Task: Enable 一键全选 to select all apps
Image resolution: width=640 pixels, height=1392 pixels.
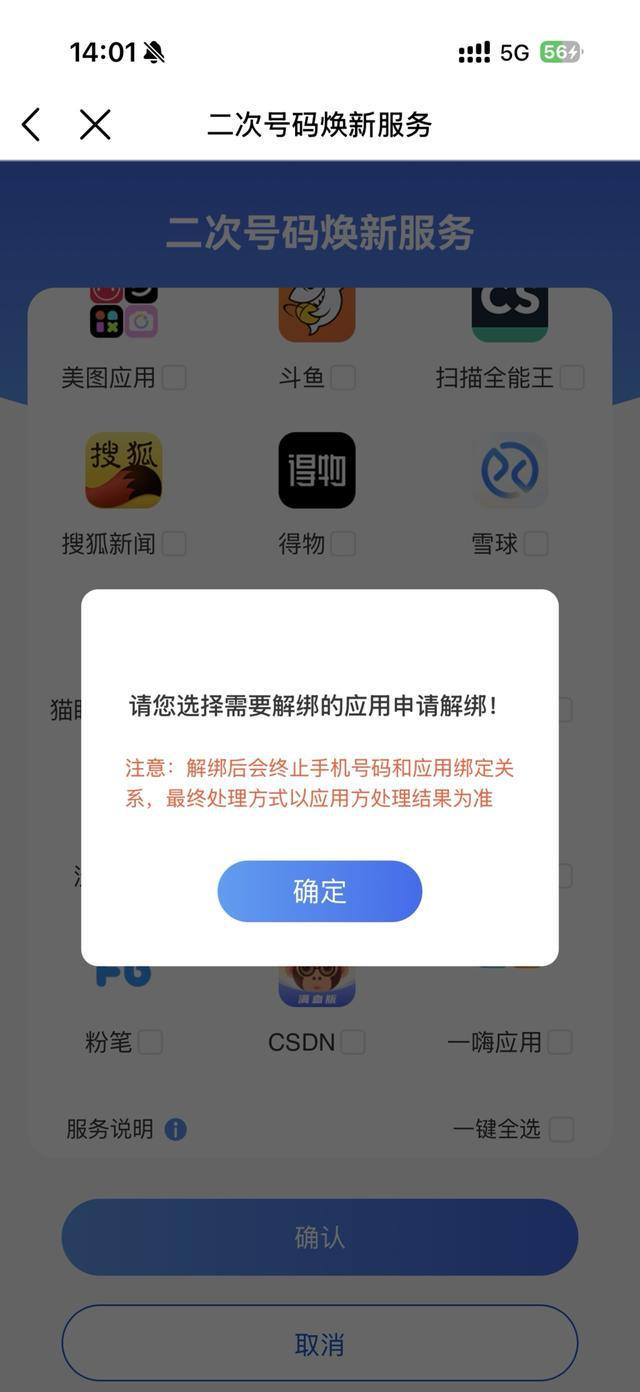Action: [x=562, y=1129]
